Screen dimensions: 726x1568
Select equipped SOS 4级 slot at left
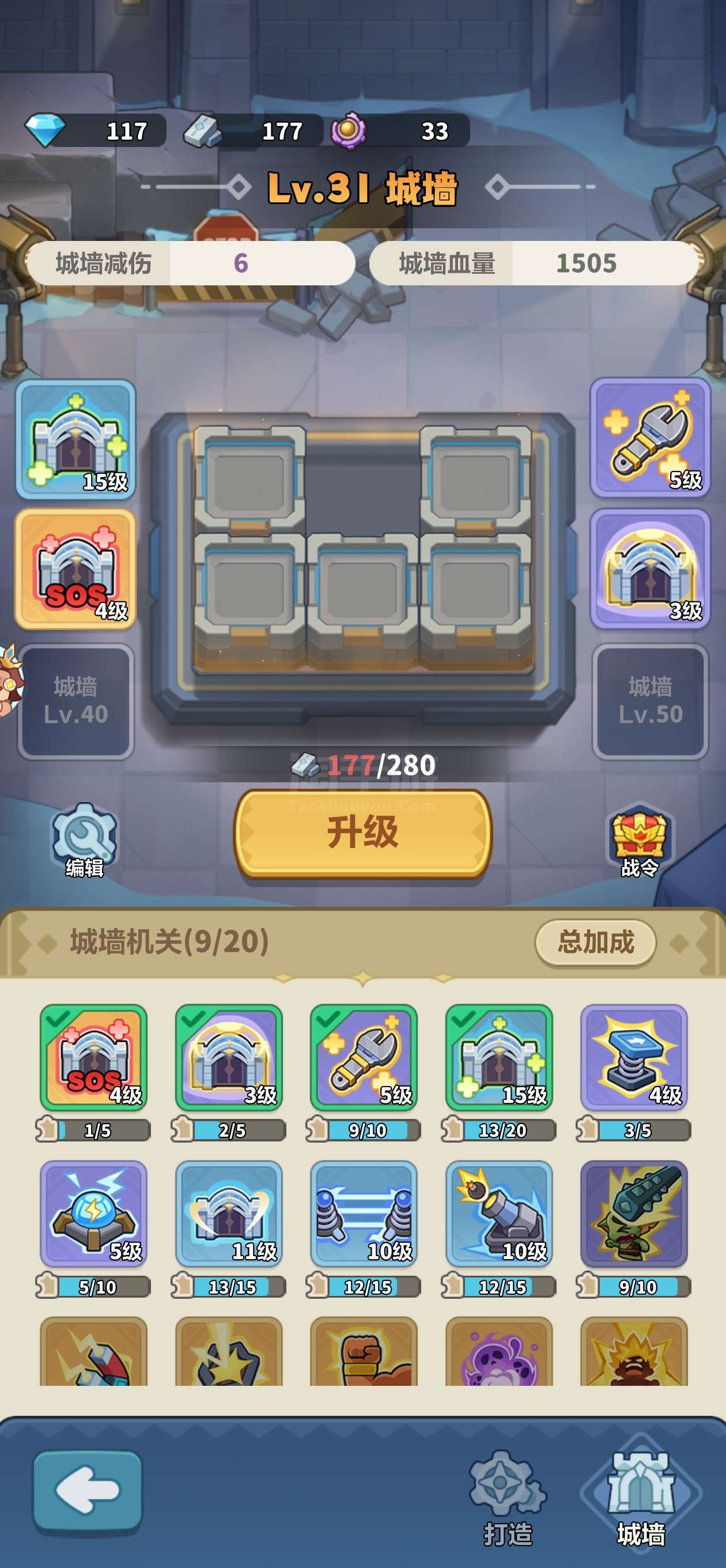[x=75, y=568]
